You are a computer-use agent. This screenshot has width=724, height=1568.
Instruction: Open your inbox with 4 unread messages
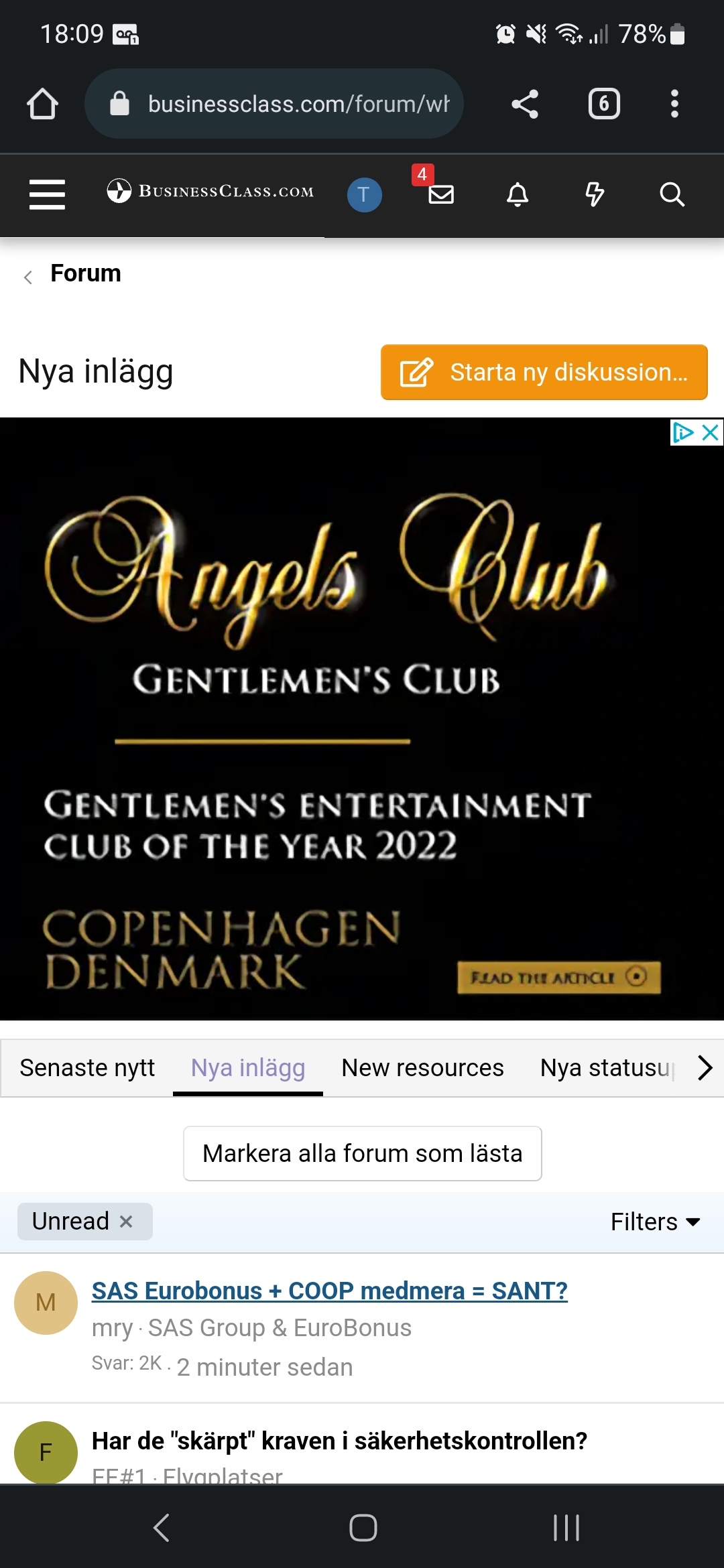441,196
